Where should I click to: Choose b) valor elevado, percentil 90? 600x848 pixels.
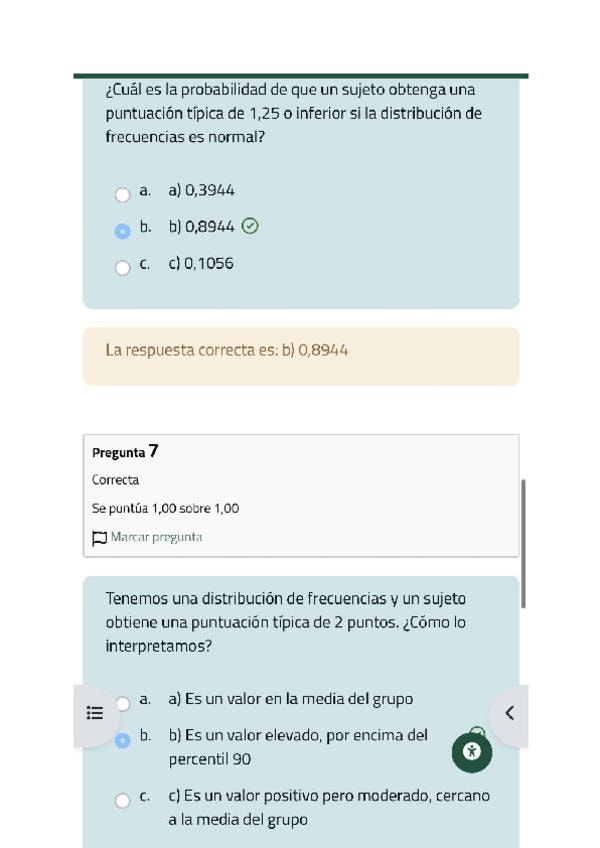123,740
